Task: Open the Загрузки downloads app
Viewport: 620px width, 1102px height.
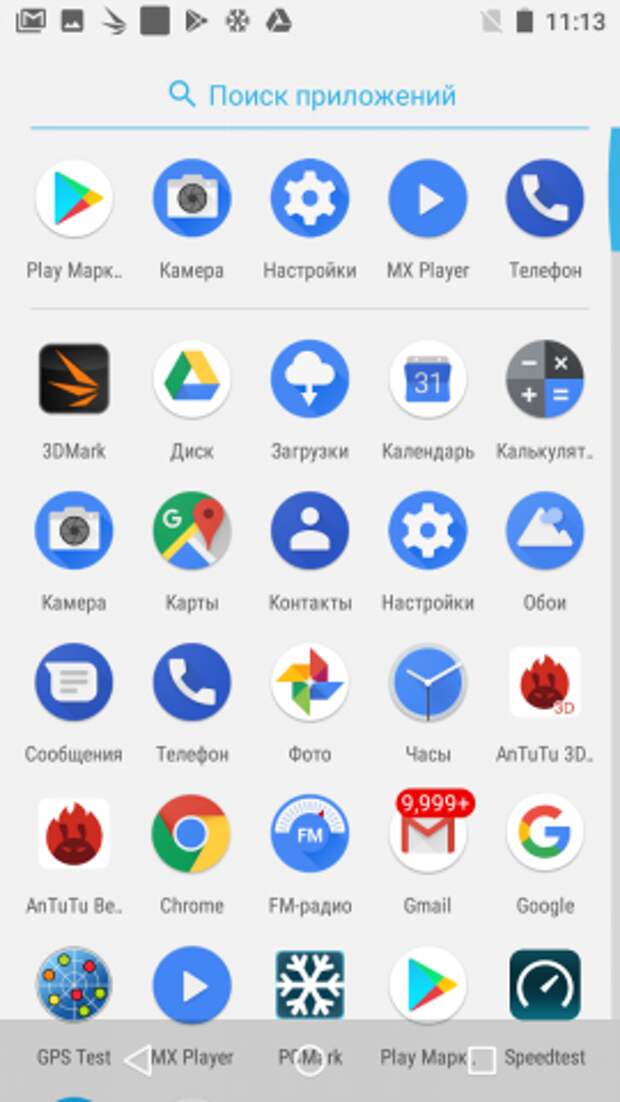Action: pyautogui.click(x=309, y=380)
